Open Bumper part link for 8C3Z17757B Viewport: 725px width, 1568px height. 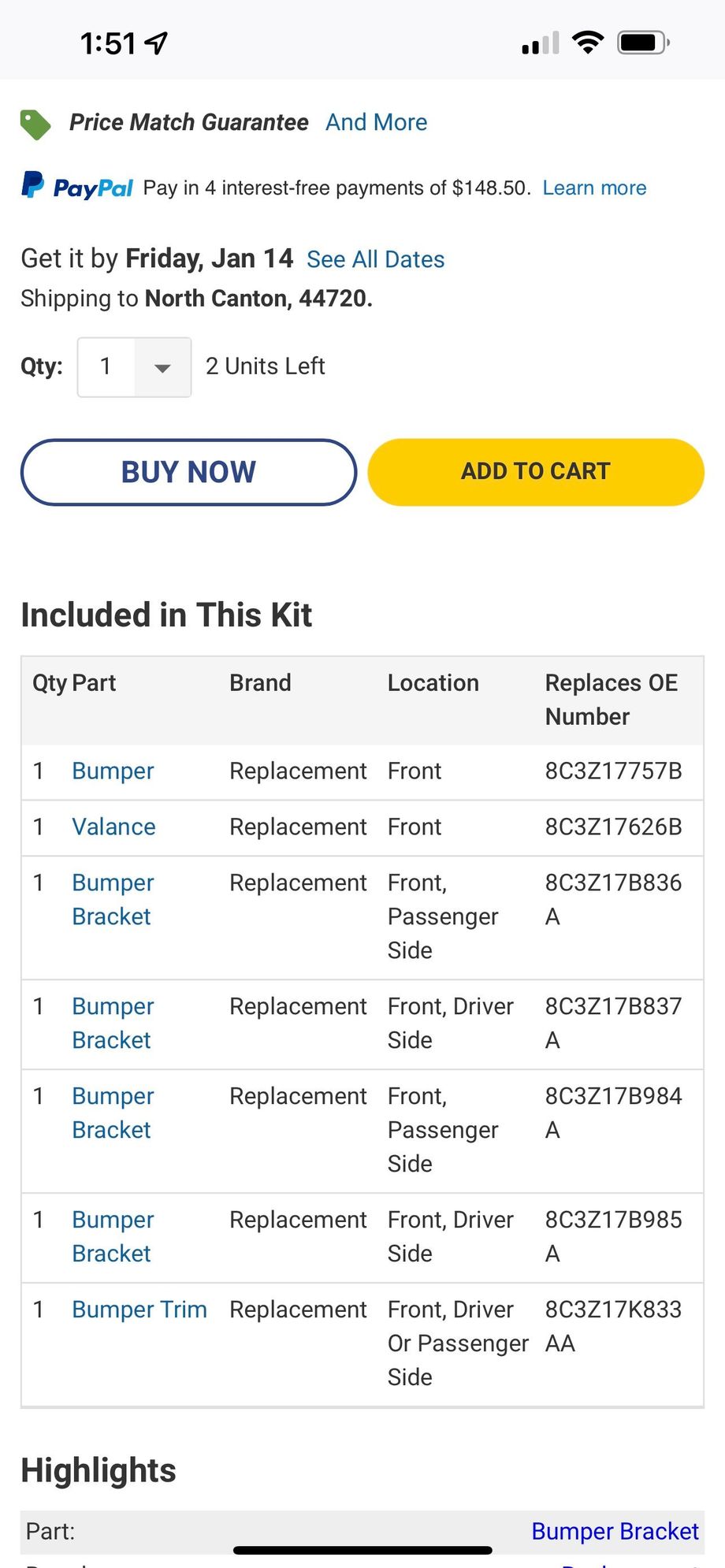(113, 771)
